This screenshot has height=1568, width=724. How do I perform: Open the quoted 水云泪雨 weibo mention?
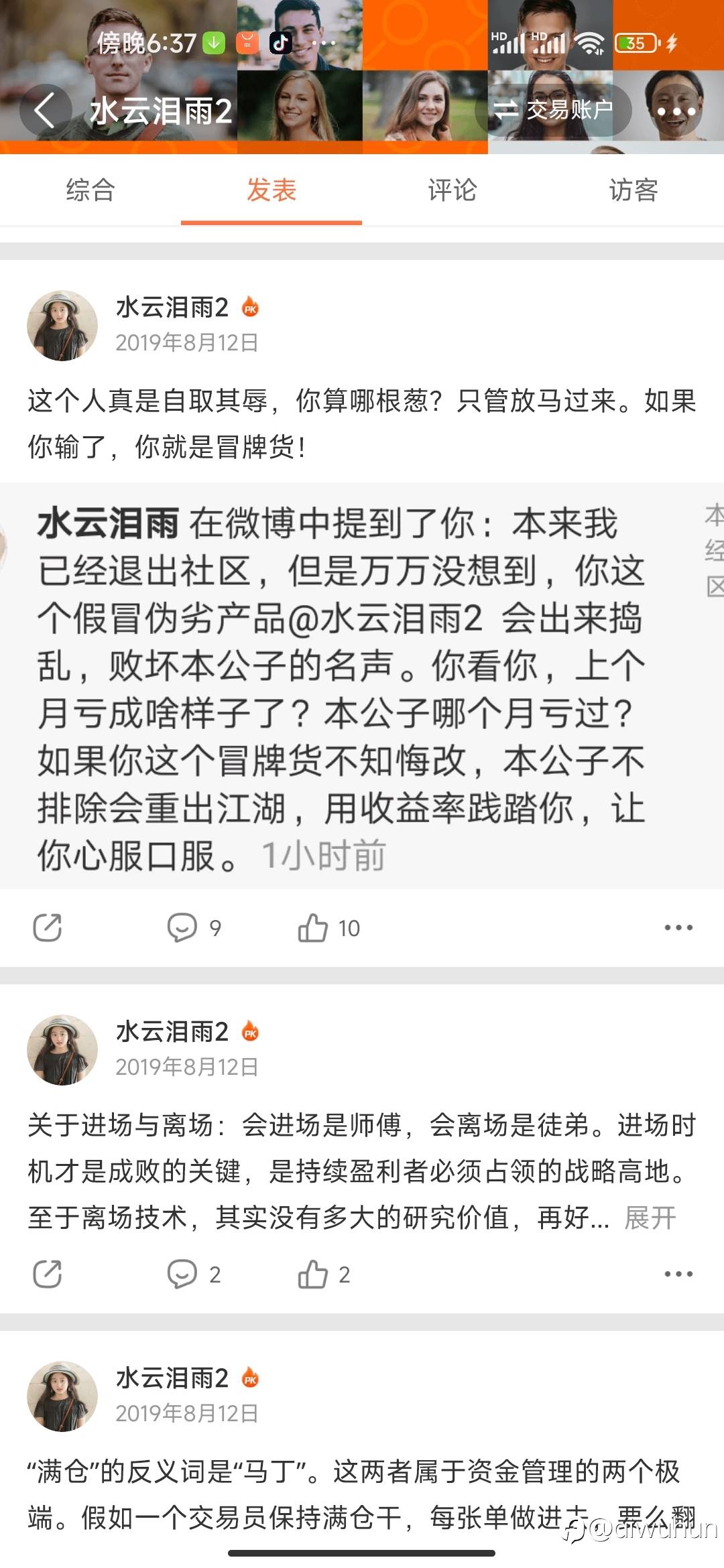pyautogui.click(x=342, y=687)
